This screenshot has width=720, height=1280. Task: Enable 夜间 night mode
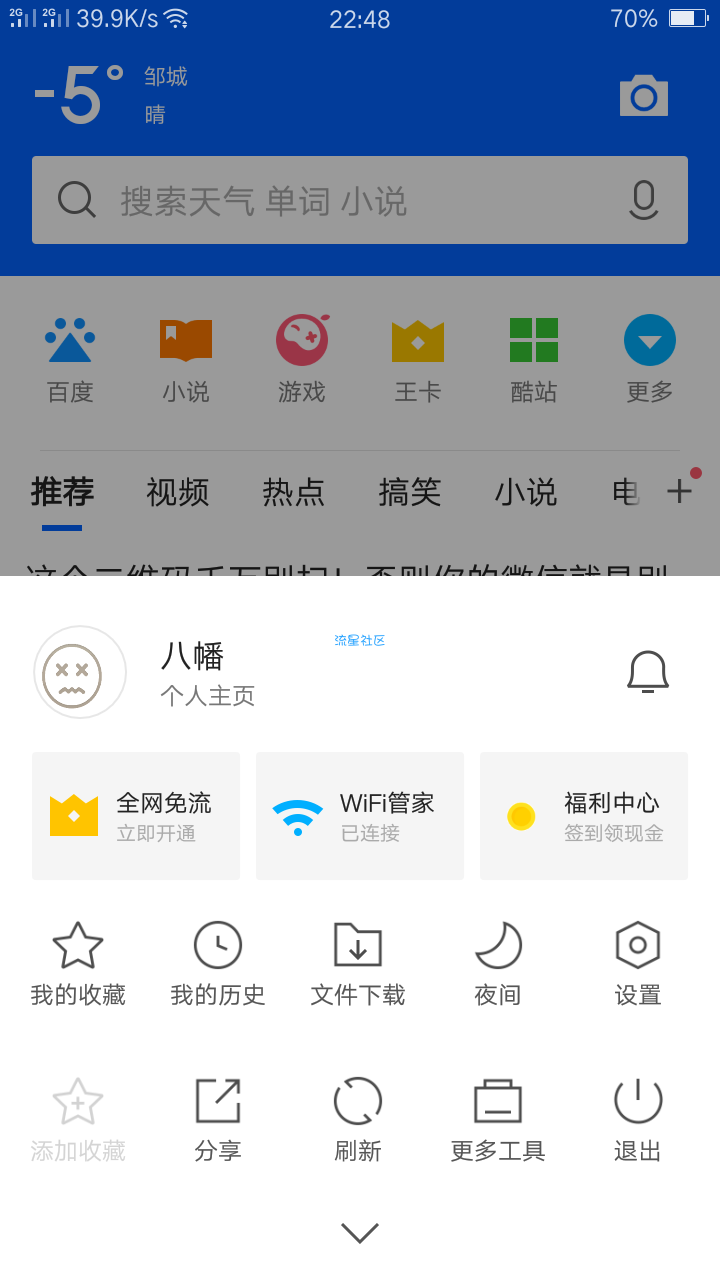[x=498, y=964]
